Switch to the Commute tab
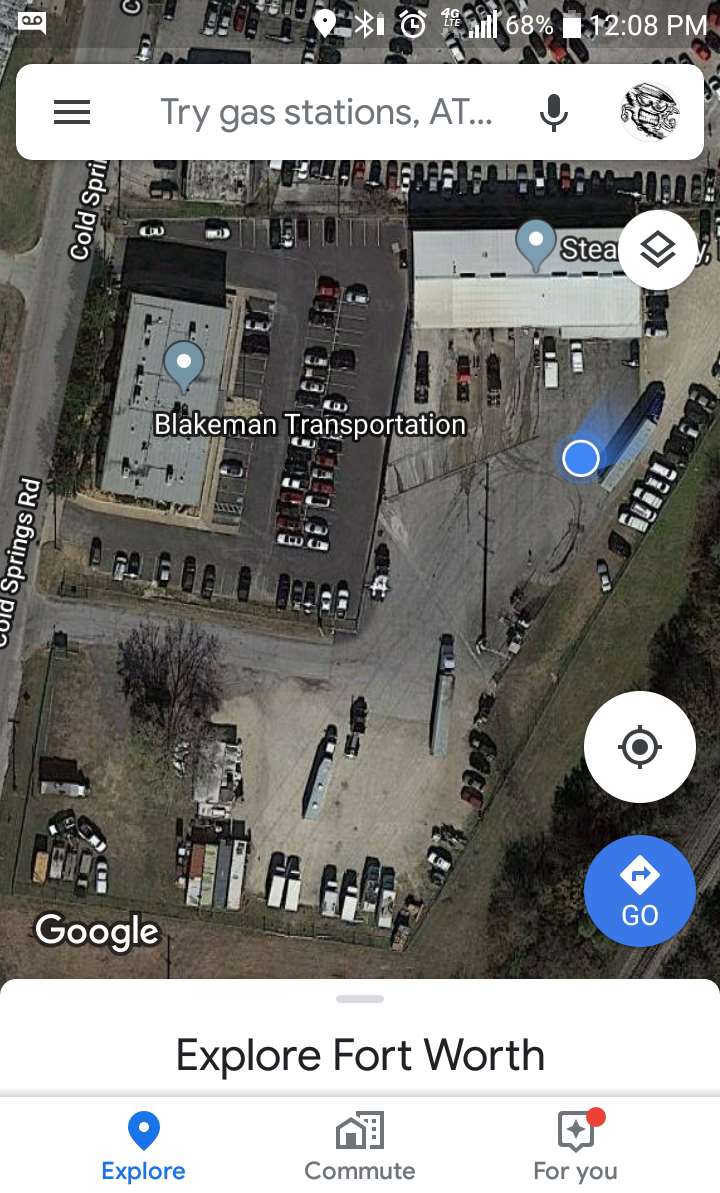The width and height of the screenshot is (720, 1193). tap(360, 1145)
